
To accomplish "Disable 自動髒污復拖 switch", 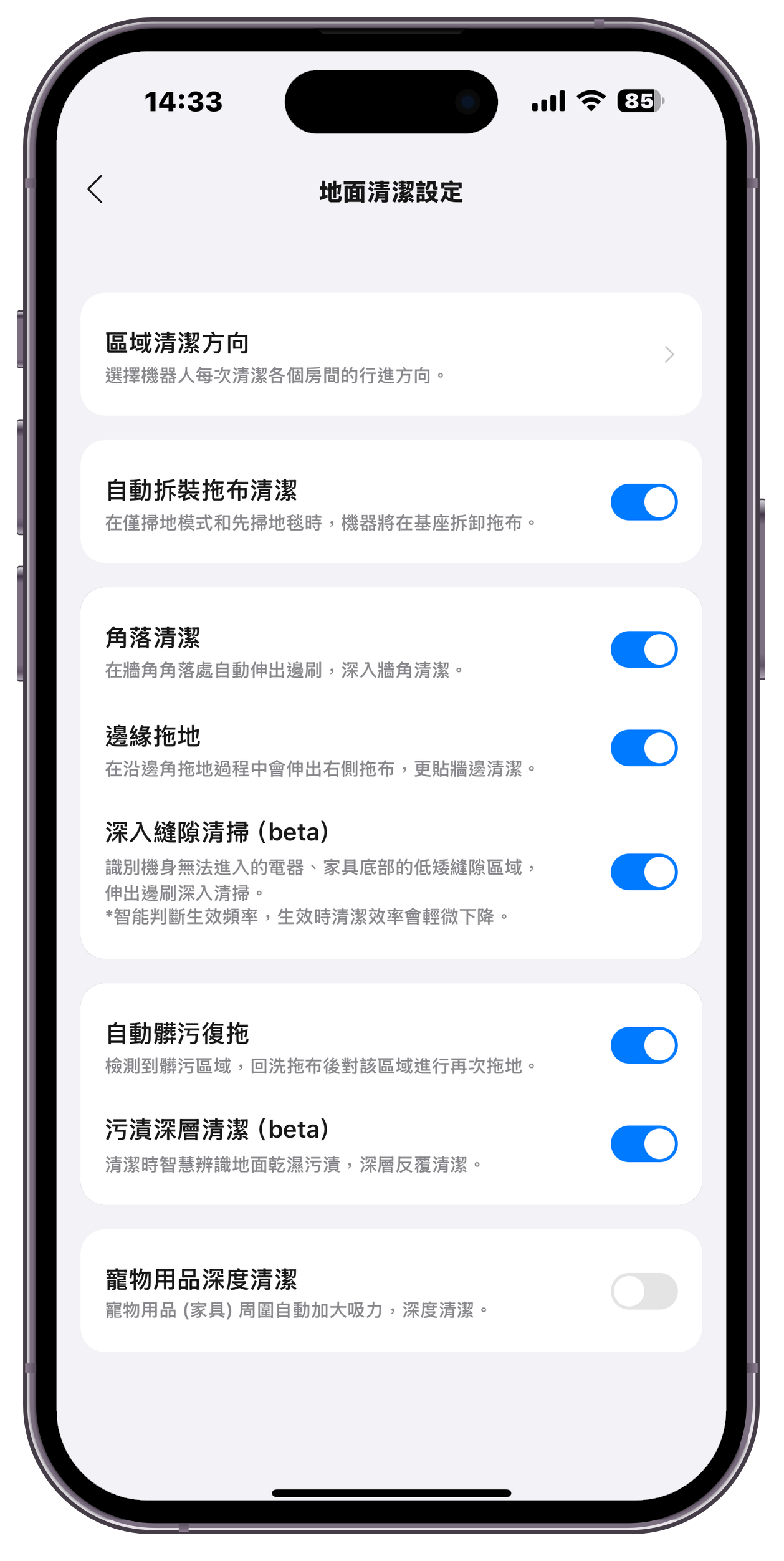I will 643,1045.
